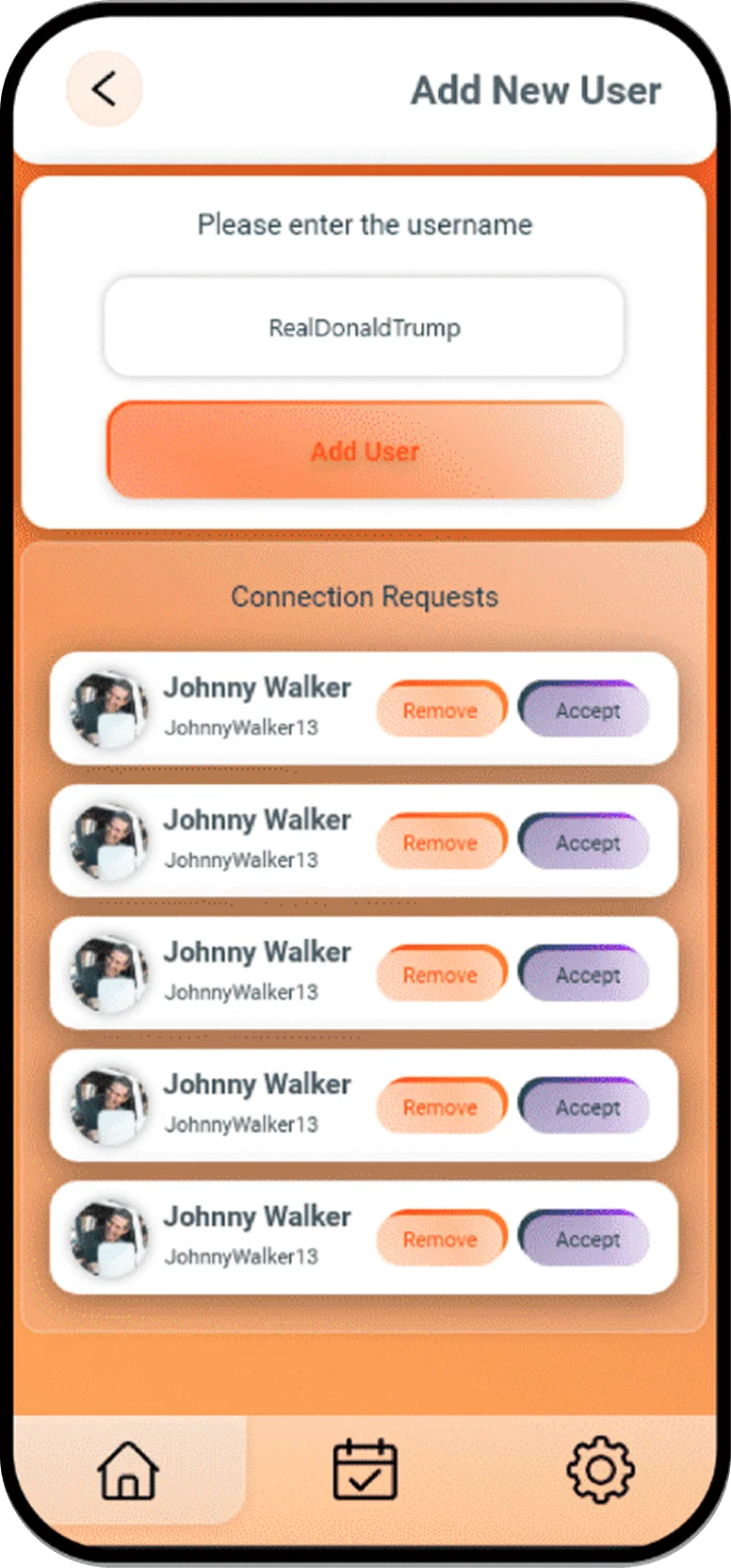Remove the first Johnny Walker connection request
Screen dimensions: 731x1568
coord(441,710)
